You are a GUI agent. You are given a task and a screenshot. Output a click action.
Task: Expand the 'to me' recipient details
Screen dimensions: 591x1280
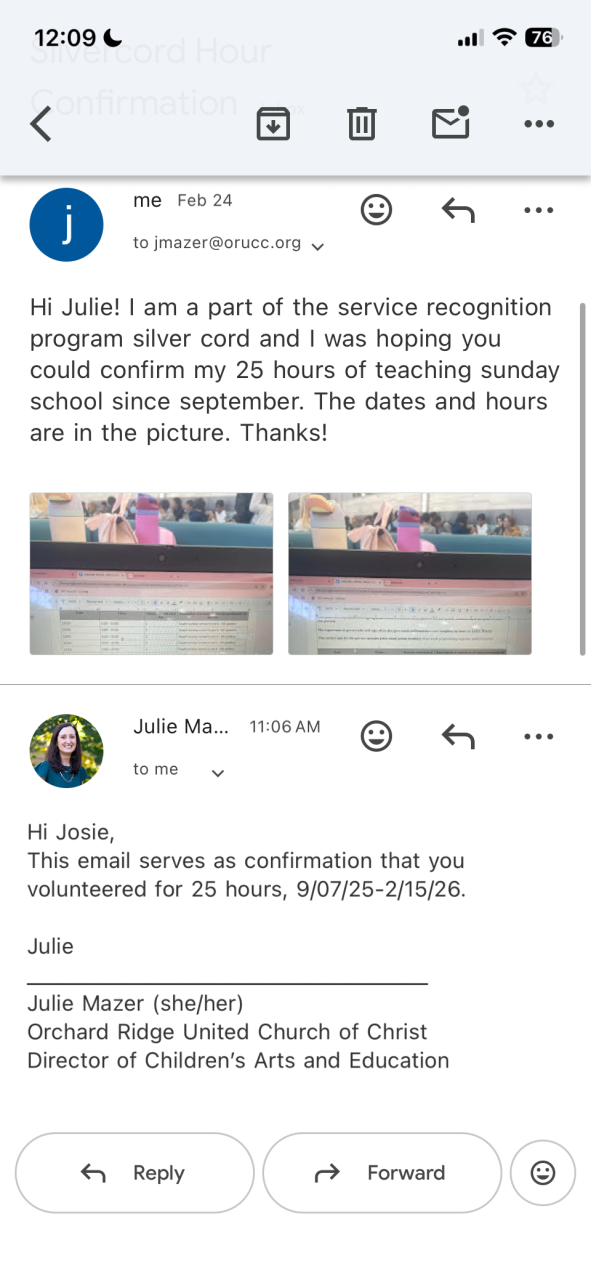click(218, 772)
